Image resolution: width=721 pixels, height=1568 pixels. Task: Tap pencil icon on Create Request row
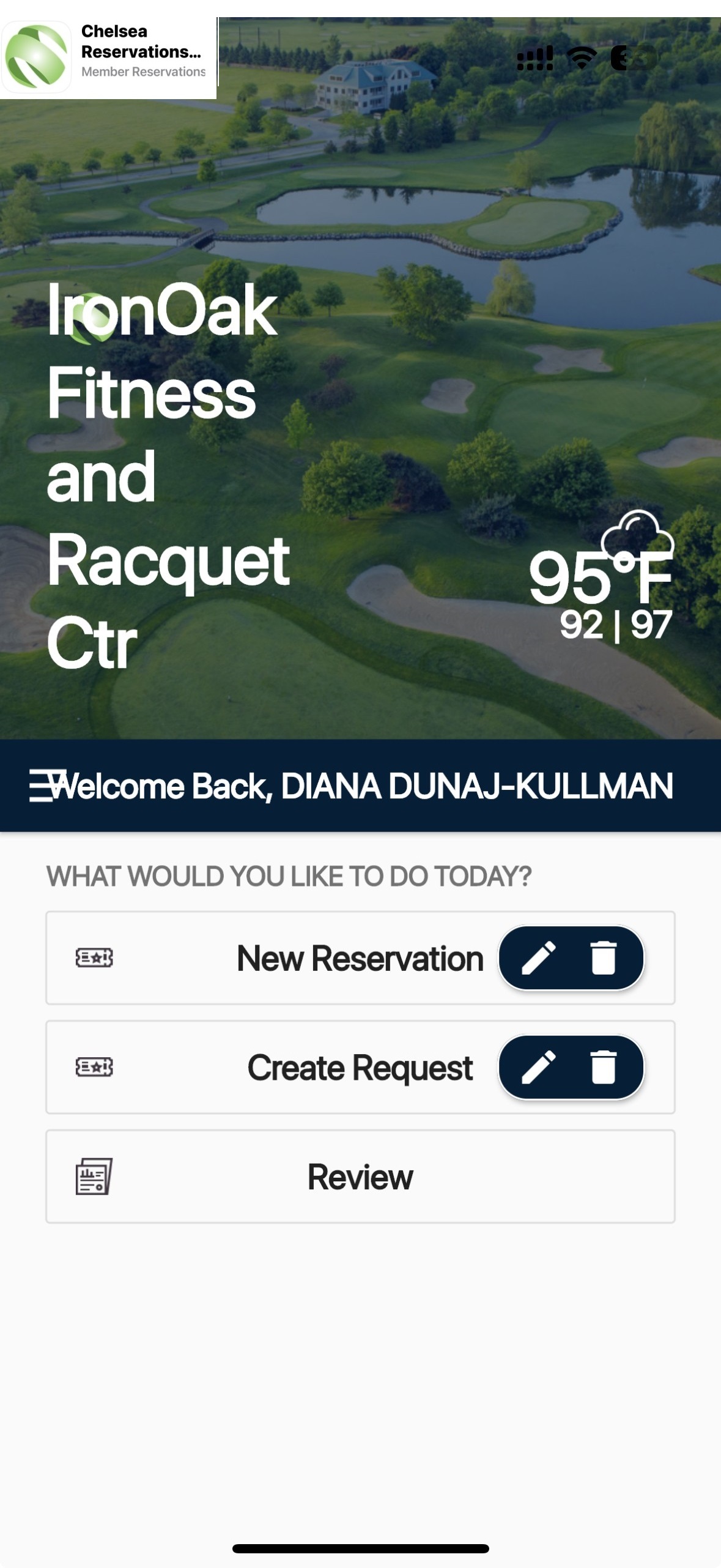538,1068
